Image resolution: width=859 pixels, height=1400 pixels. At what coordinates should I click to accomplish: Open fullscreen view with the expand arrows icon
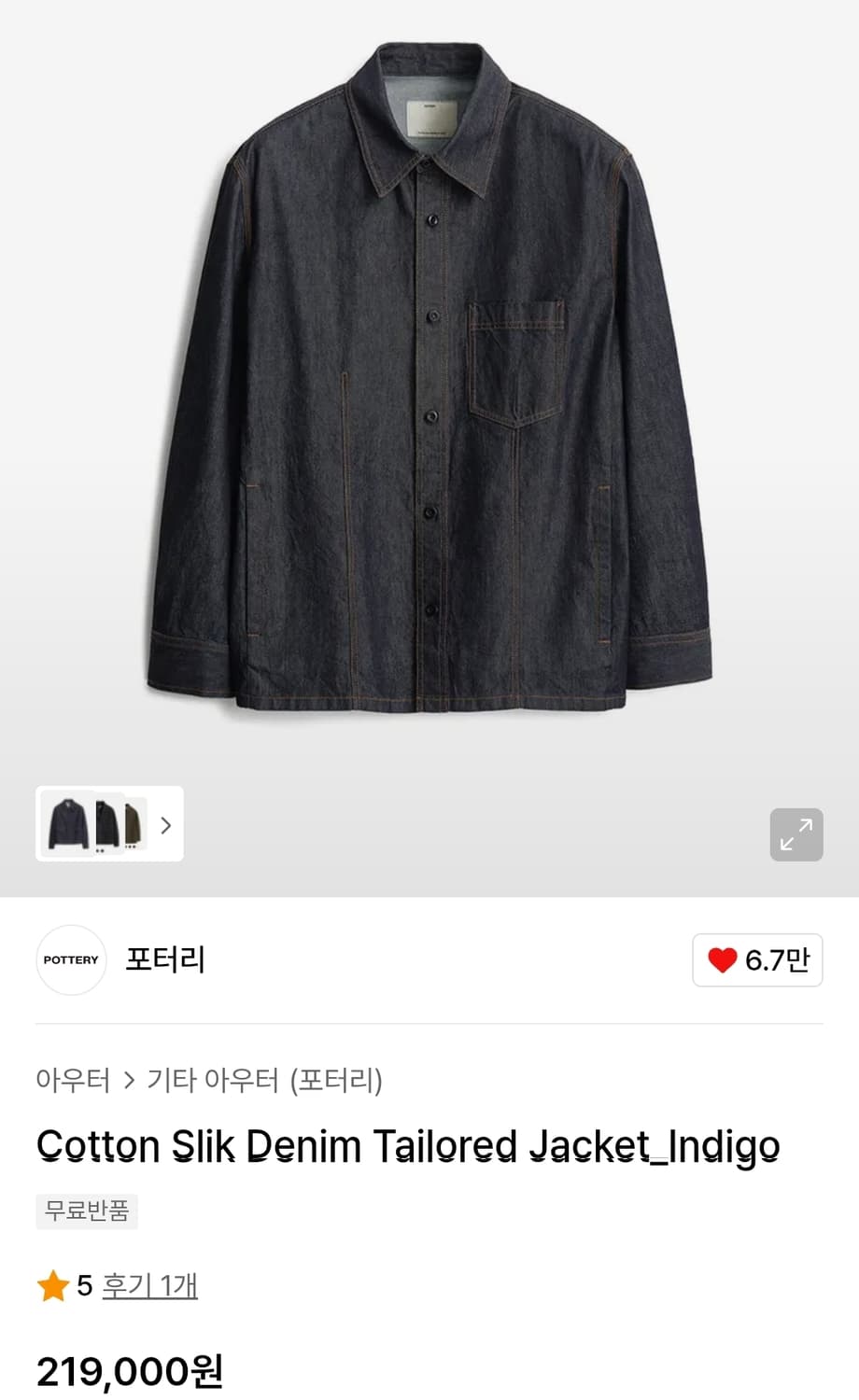point(796,834)
